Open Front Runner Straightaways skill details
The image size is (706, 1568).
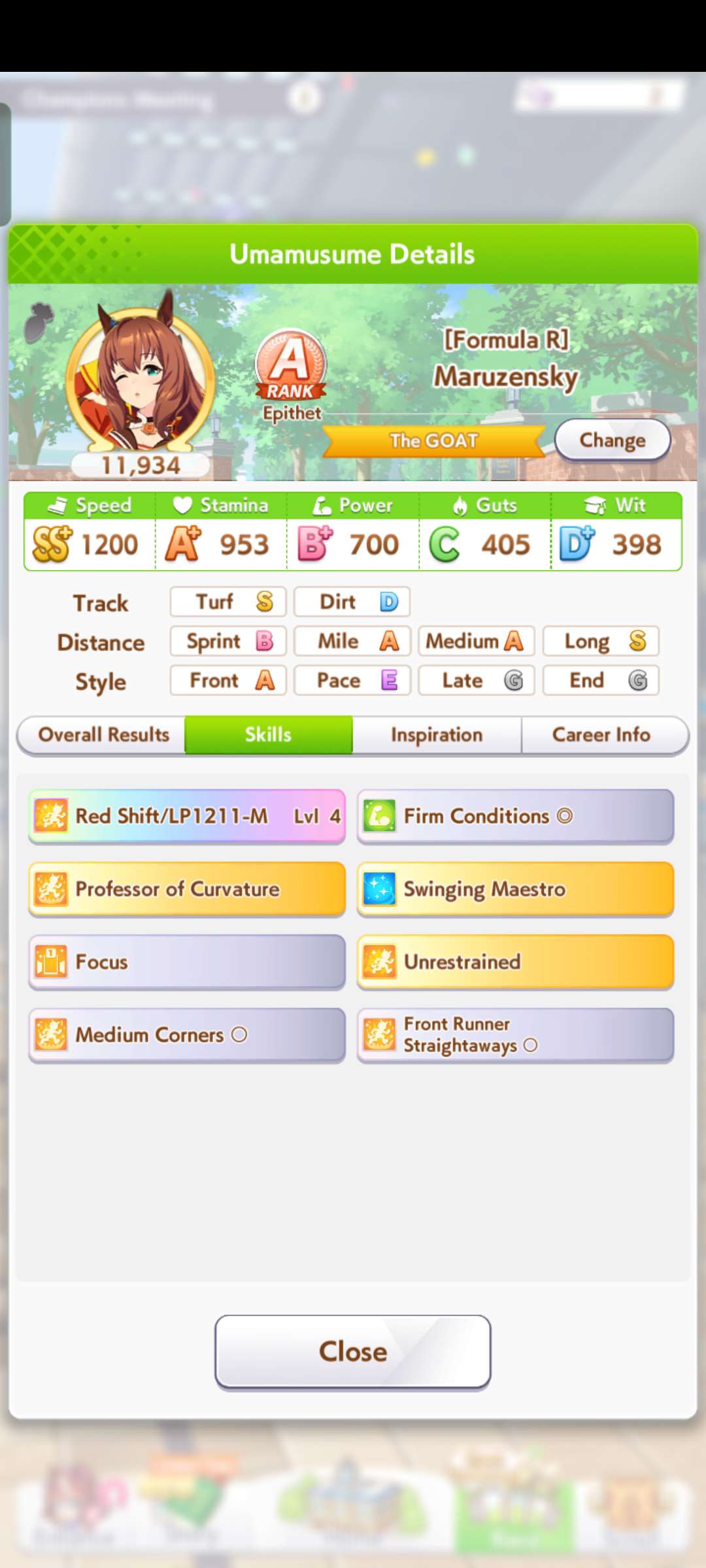515,1035
